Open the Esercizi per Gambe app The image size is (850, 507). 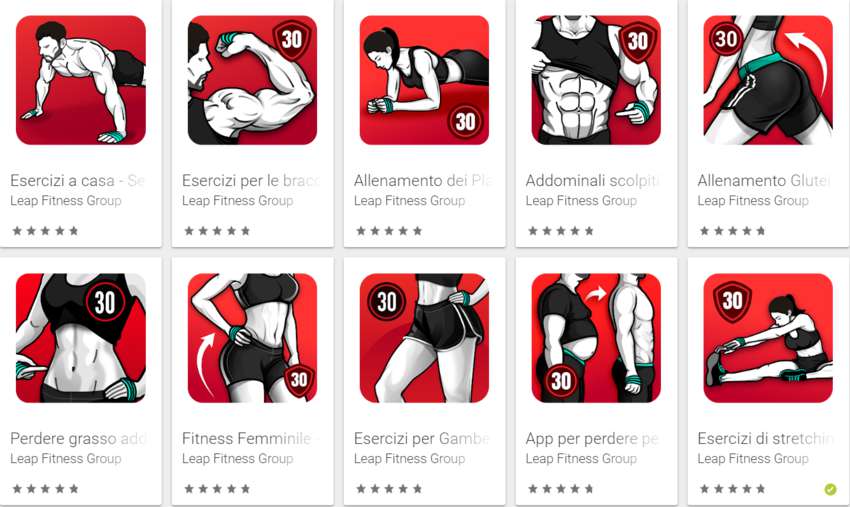pos(424,338)
